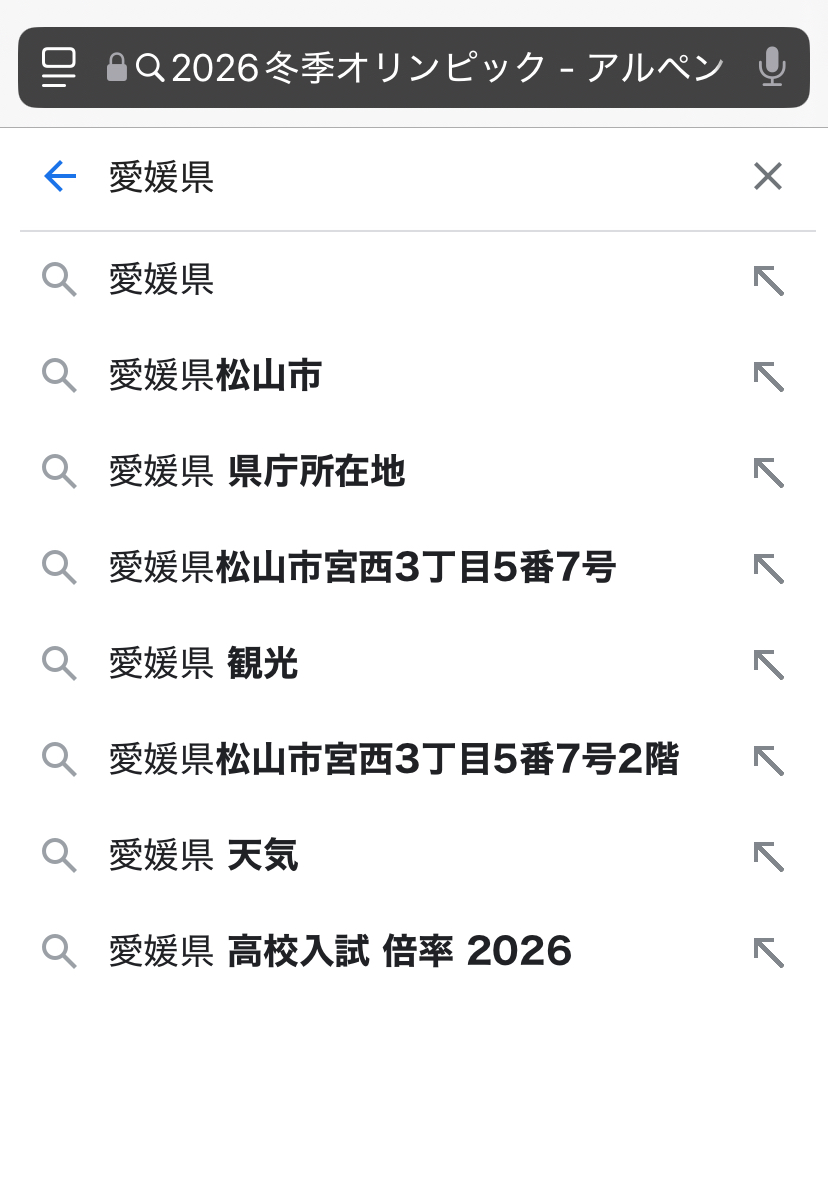Edit the 愛媛県 search field
This screenshot has width=828, height=1193.
(400, 178)
